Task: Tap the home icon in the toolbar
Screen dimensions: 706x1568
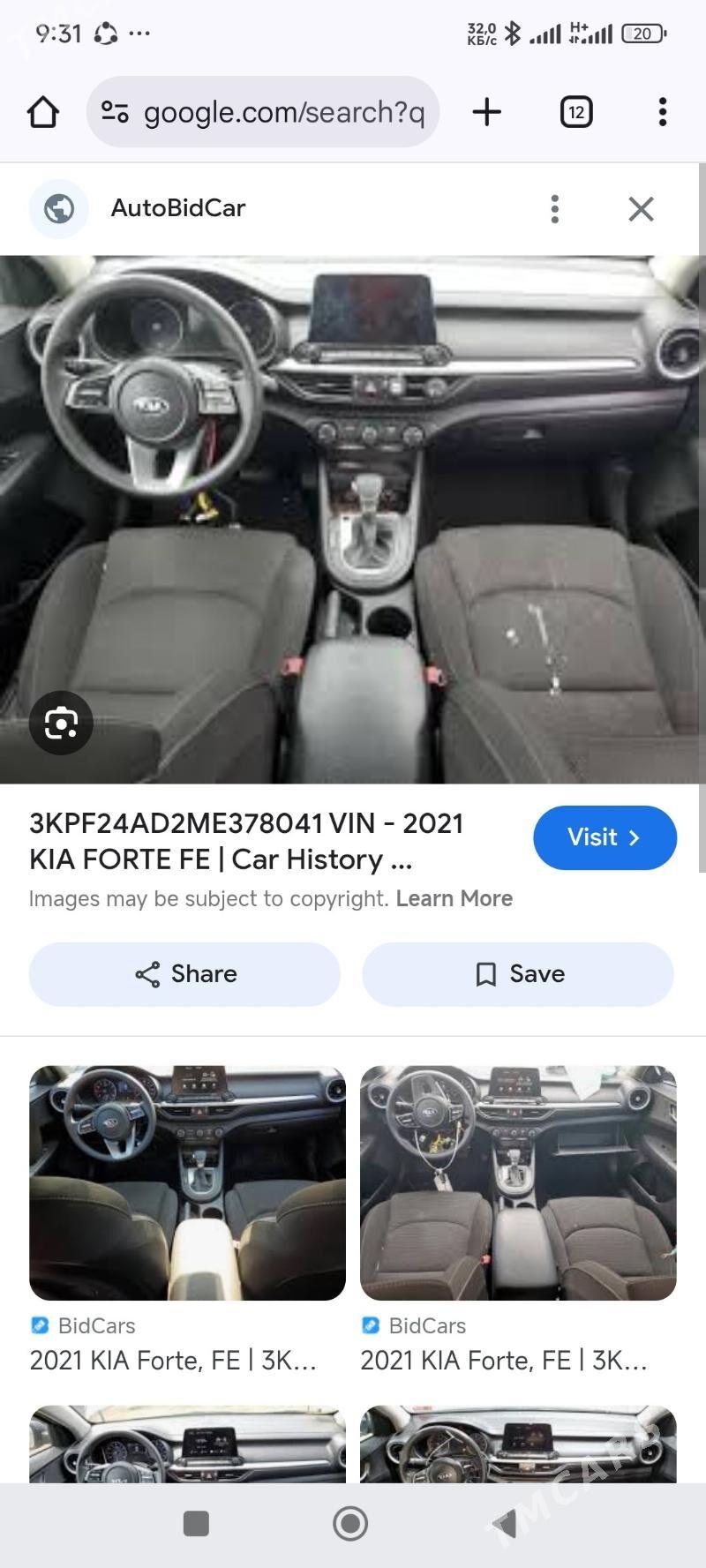Action: pos(42,112)
